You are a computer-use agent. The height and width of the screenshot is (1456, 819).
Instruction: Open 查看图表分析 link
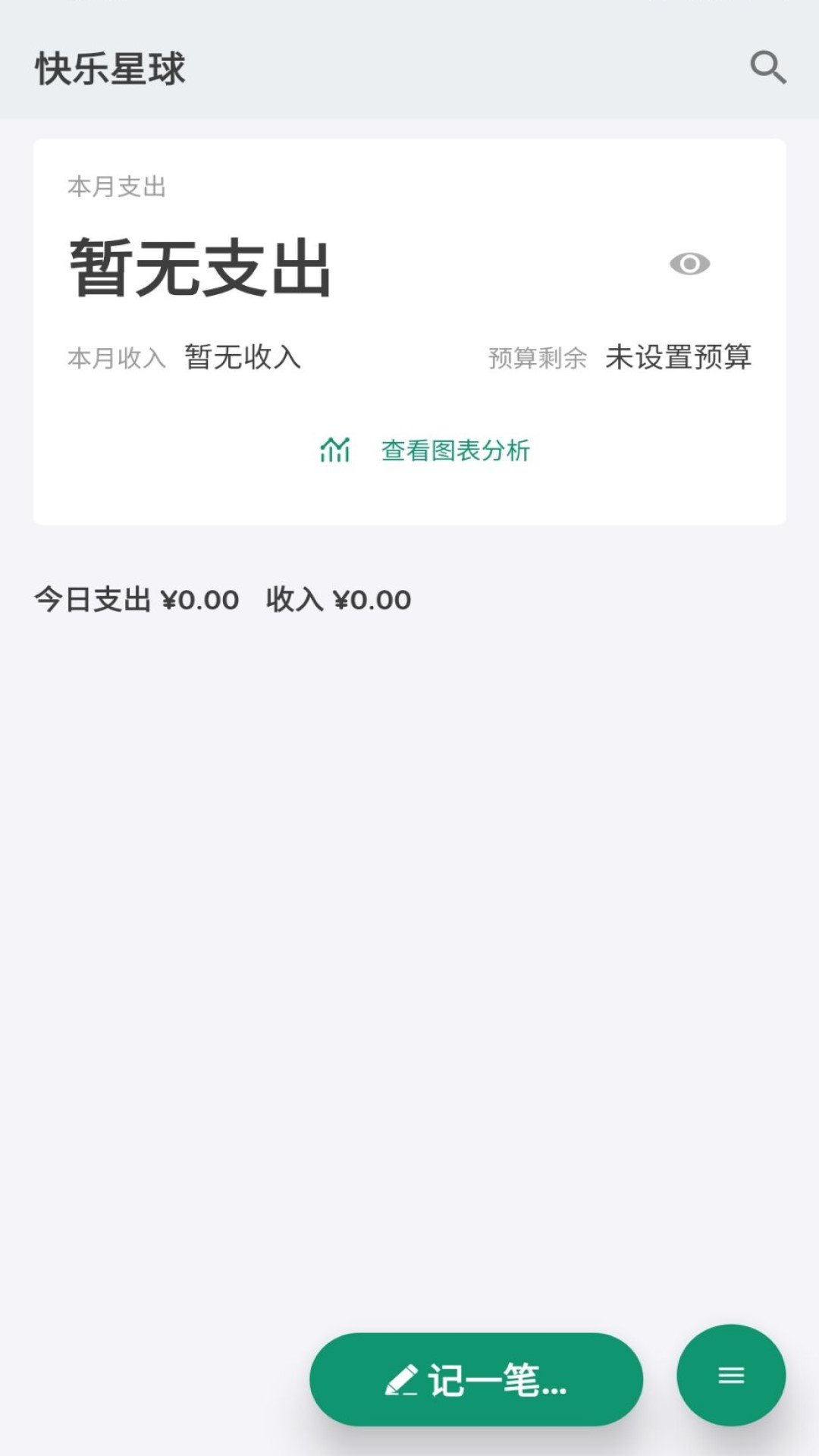point(455,450)
